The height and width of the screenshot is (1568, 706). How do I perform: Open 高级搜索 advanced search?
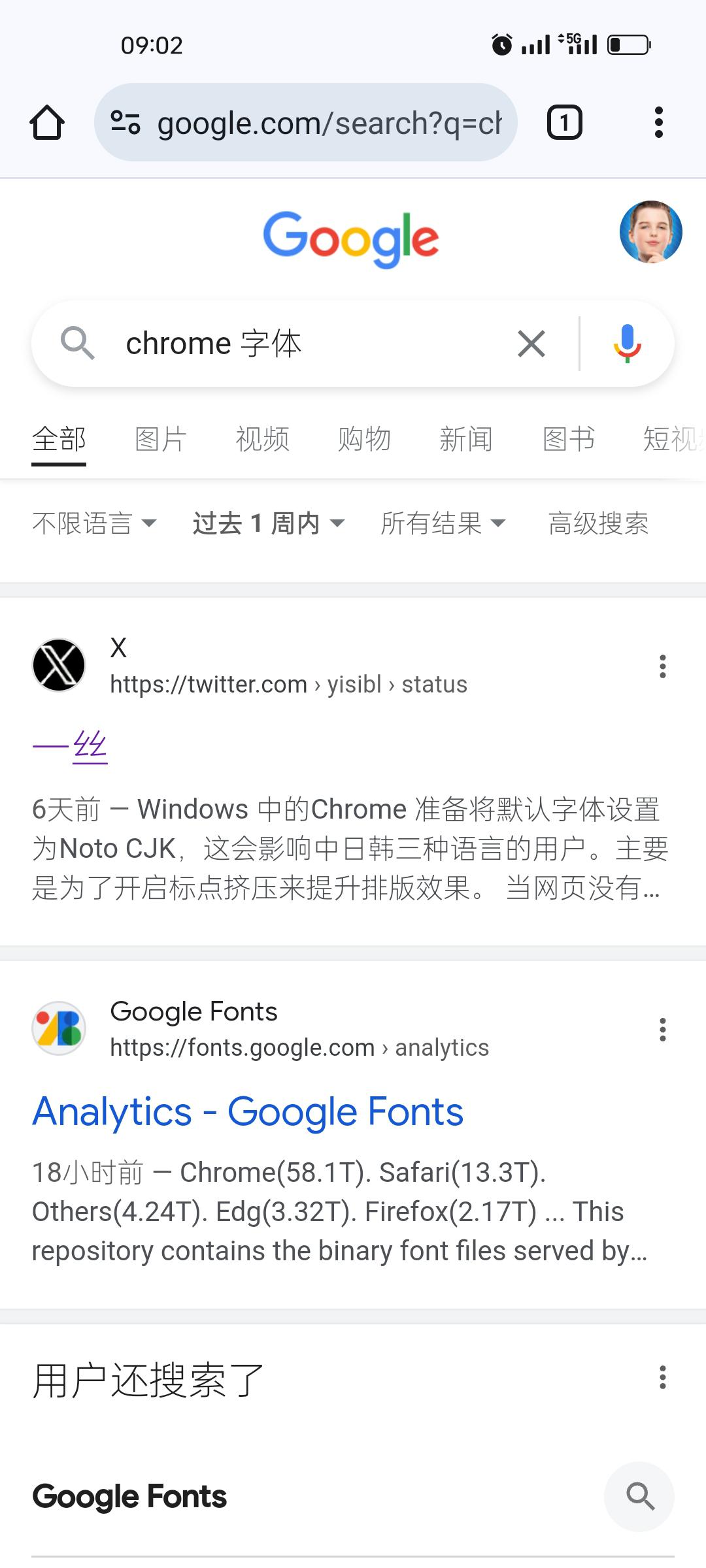tap(598, 523)
